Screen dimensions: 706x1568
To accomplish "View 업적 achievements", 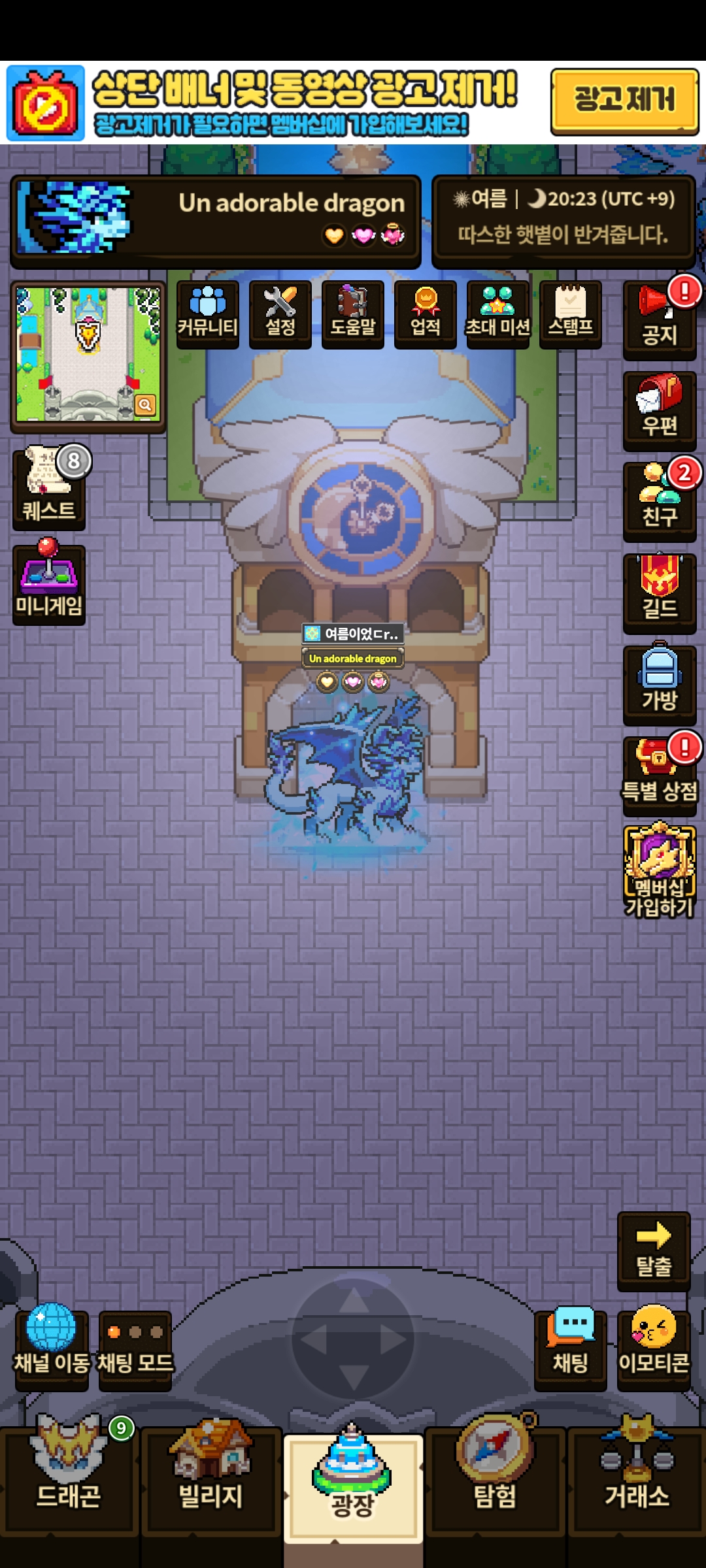I will coord(426,314).
